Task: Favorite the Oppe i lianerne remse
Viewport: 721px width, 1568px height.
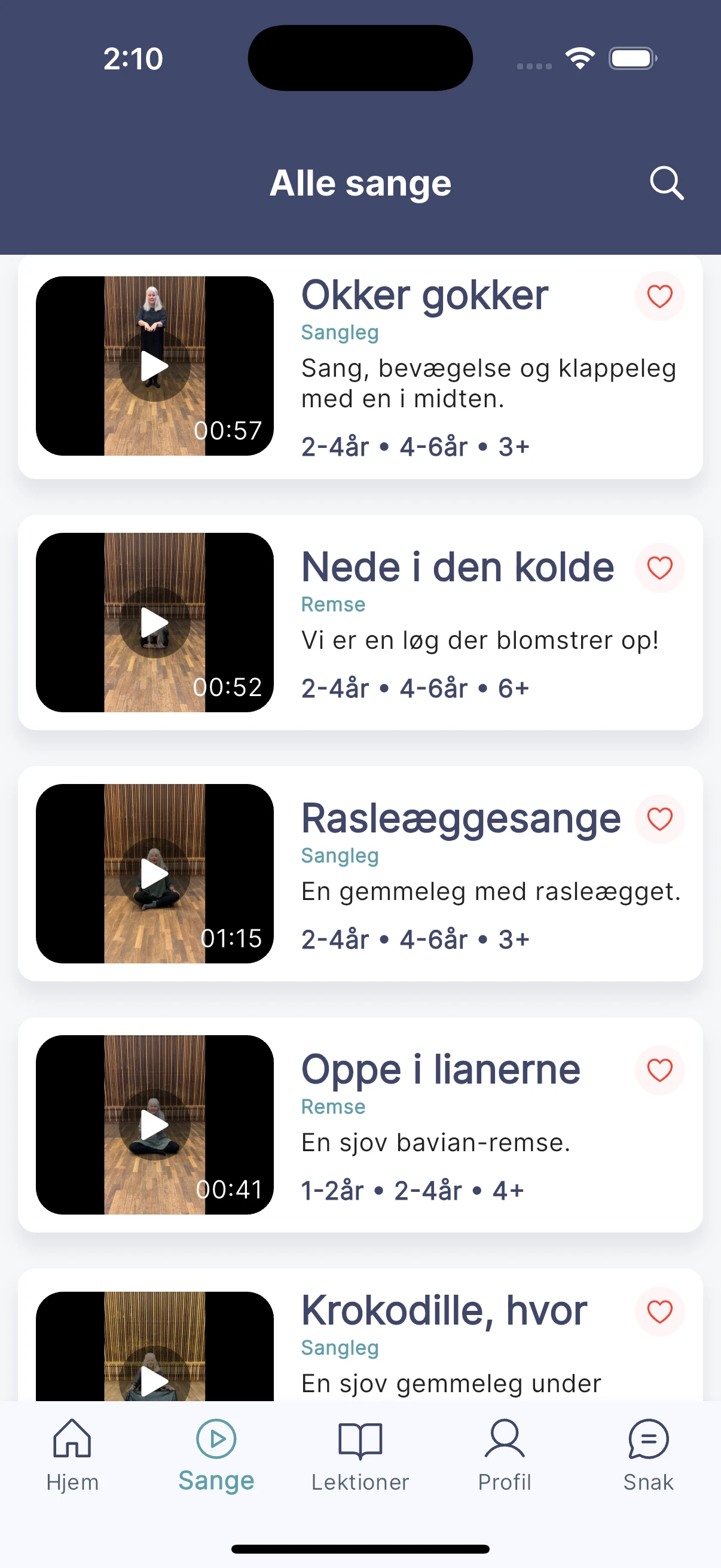Action: point(659,1070)
